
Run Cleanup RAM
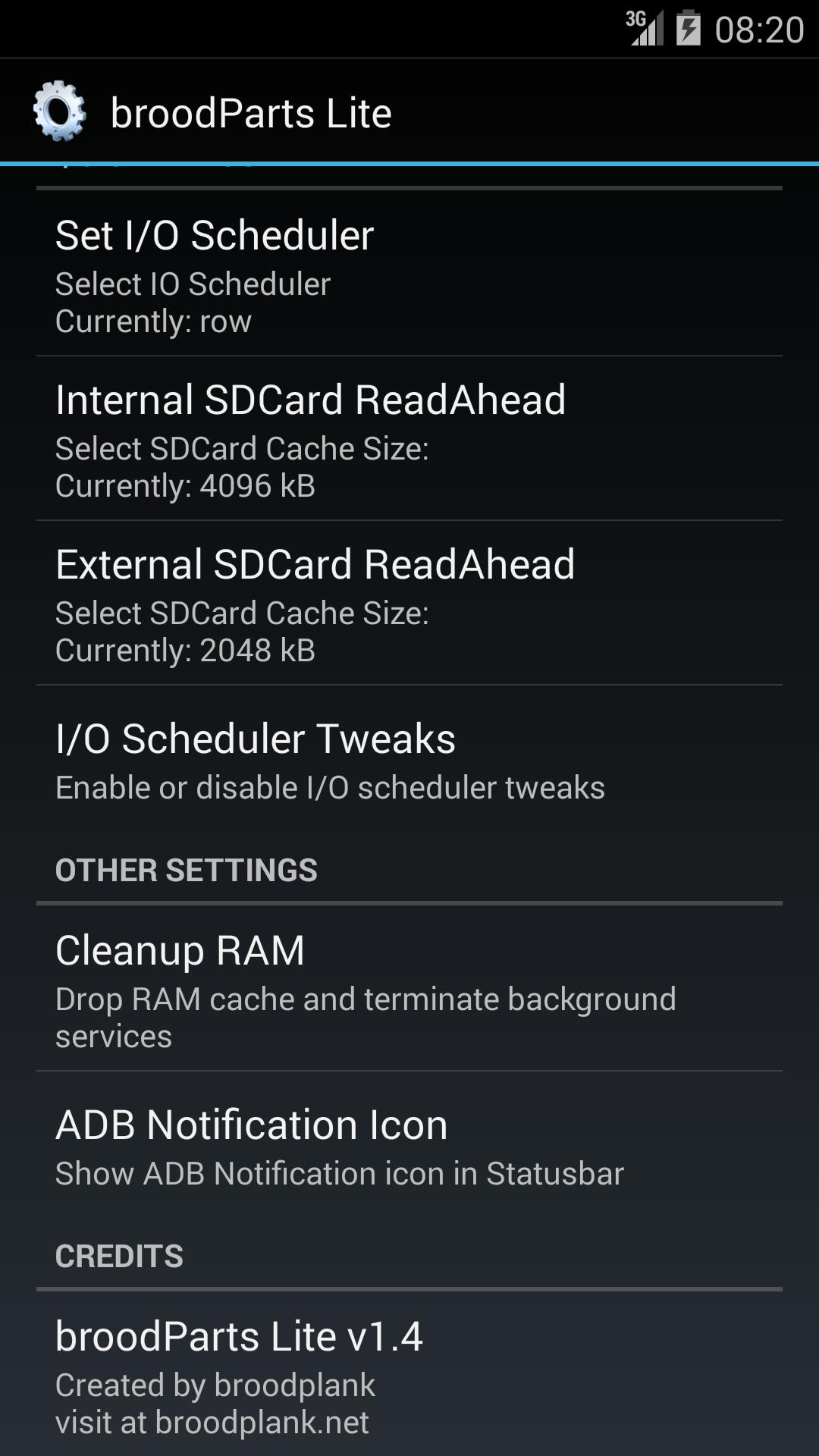tap(409, 990)
